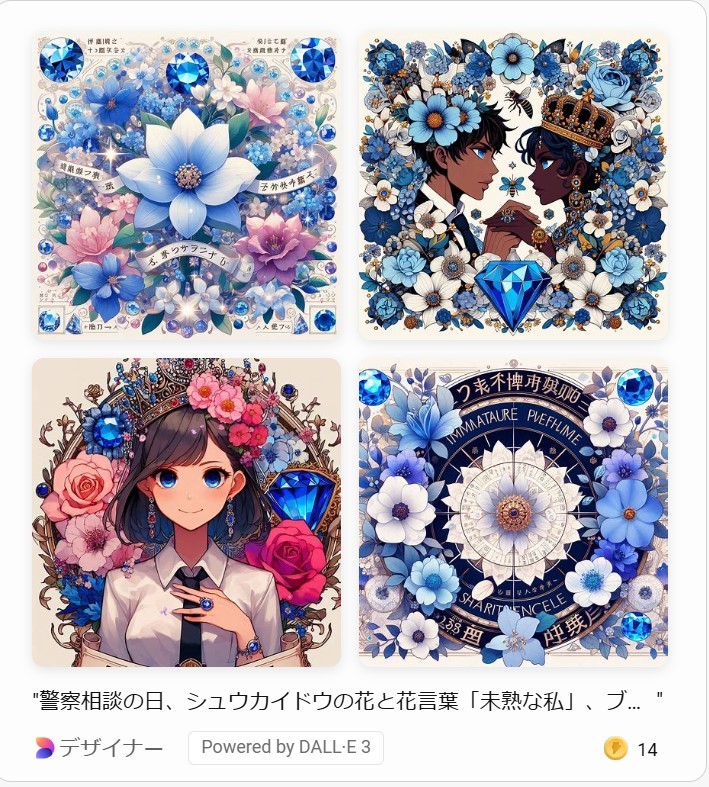The width and height of the screenshot is (709, 787).
Task: Open the デザイナー link
Action: (98, 748)
